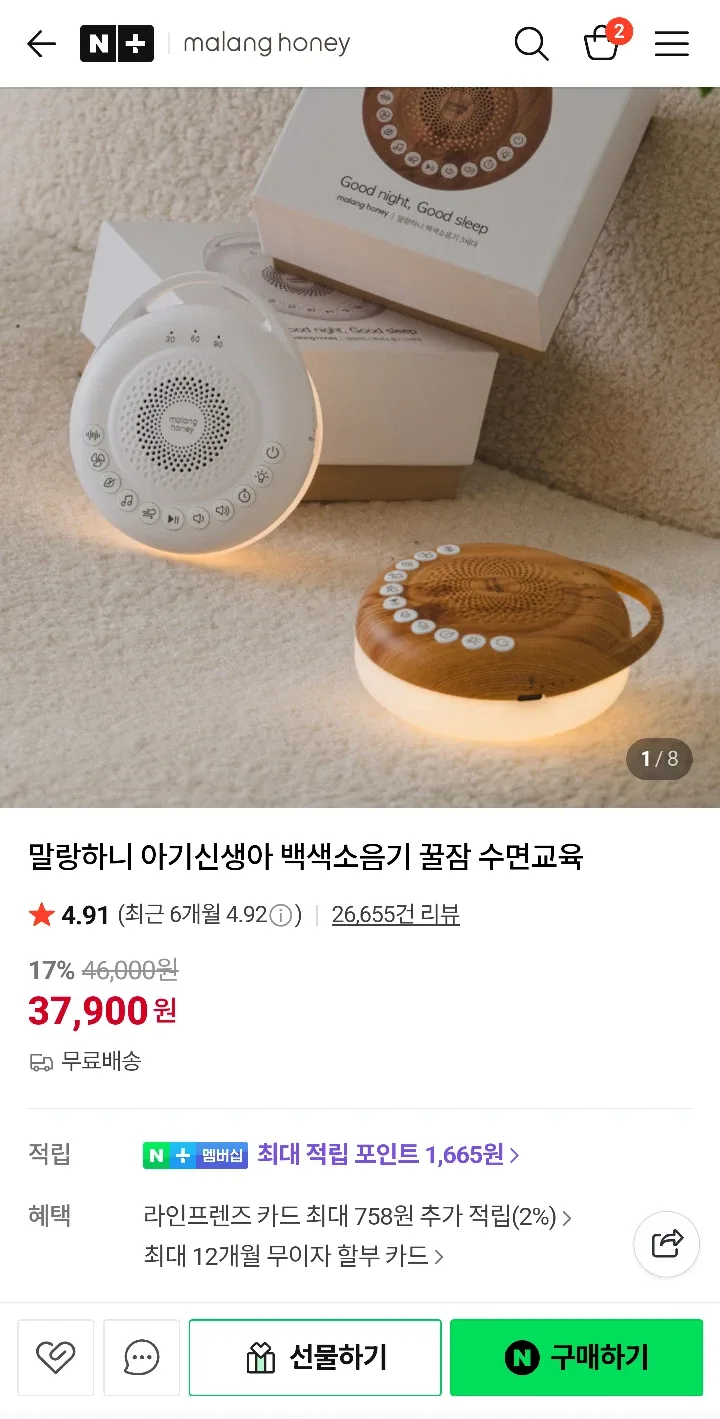The image size is (720, 1419).
Task: Open 라인프렌즈 카드 추가 적립 benefit
Action: click(x=357, y=1217)
